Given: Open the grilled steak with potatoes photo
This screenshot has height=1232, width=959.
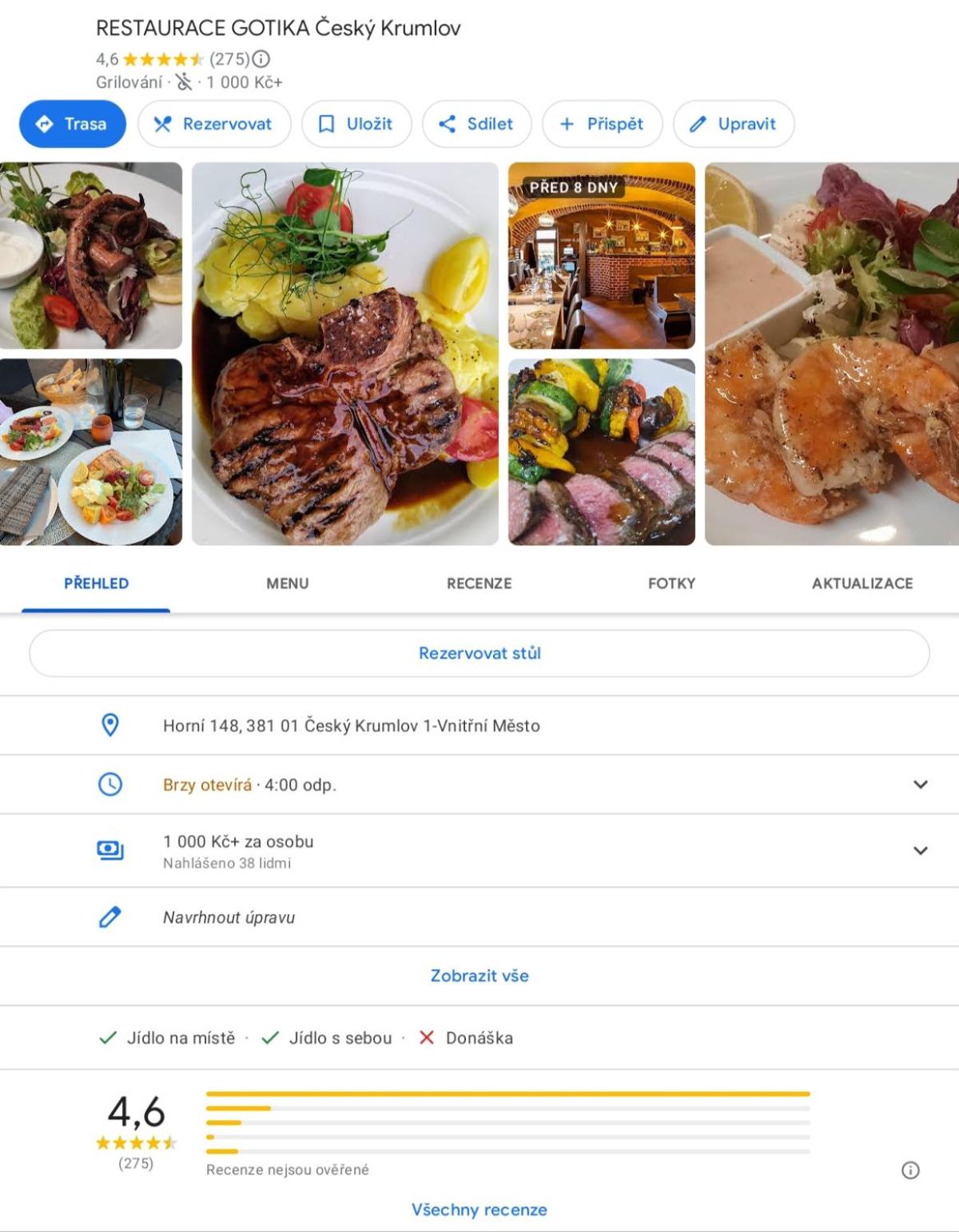Looking at the screenshot, I should 344,354.
